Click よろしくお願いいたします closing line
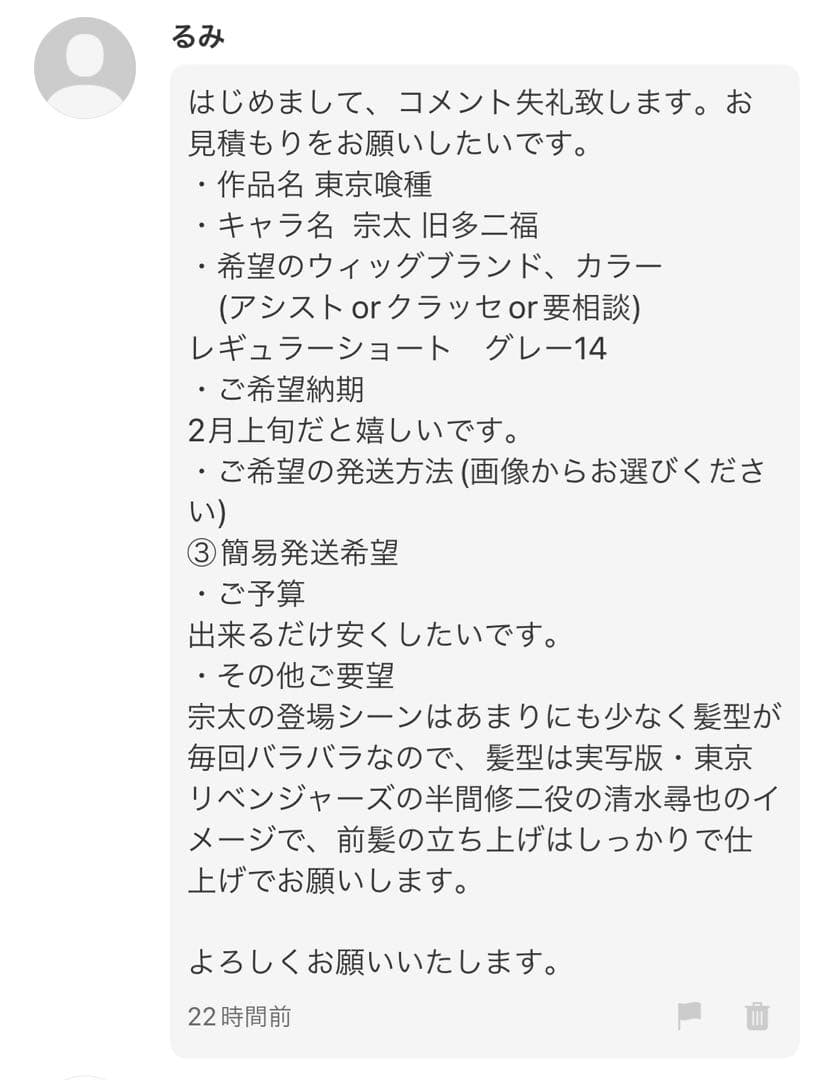The width and height of the screenshot is (834, 1080). pos(375,963)
